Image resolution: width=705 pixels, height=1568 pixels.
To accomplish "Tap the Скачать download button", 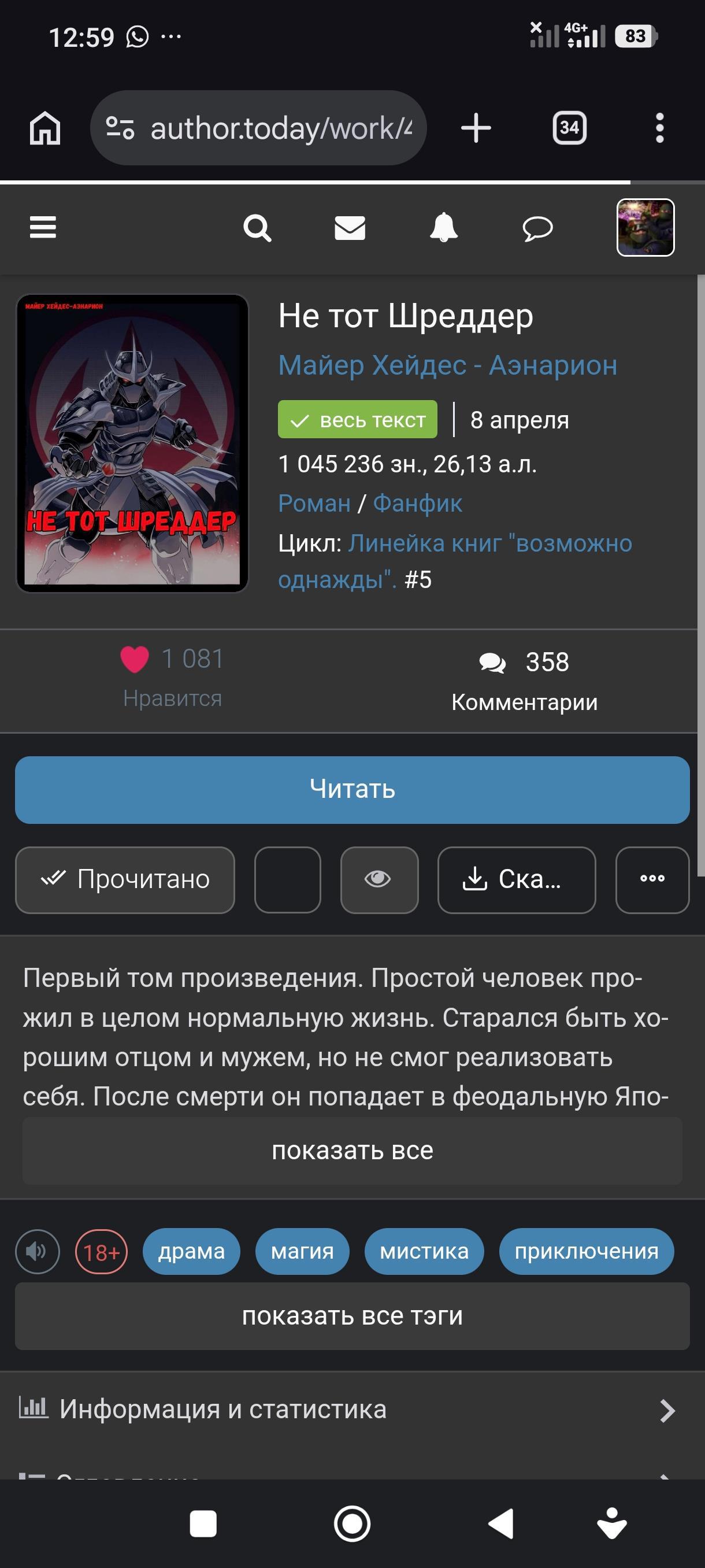I will [x=517, y=879].
